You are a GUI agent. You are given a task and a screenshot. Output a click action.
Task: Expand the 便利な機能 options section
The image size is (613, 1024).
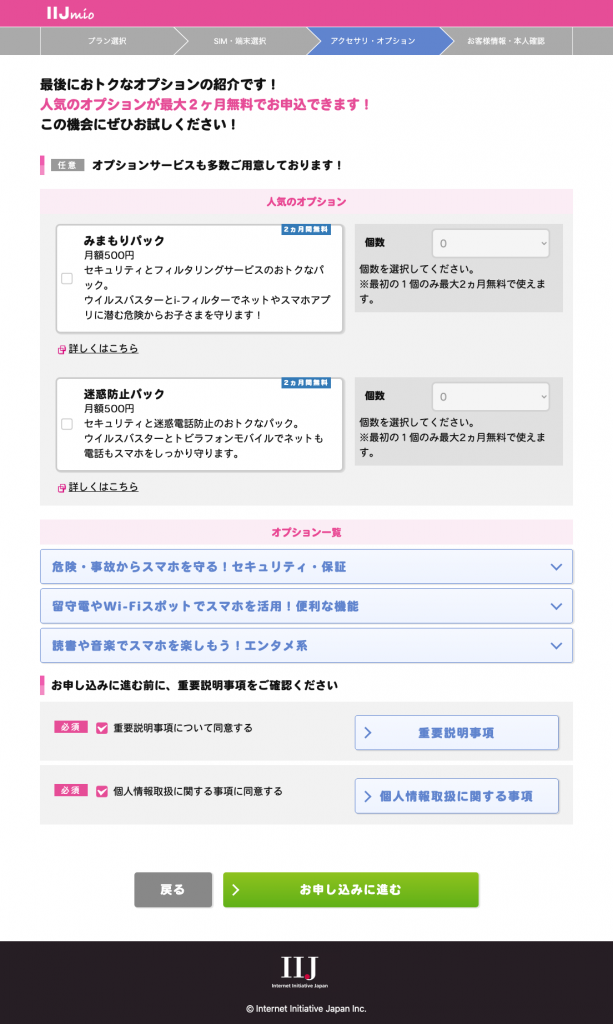click(x=306, y=606)
